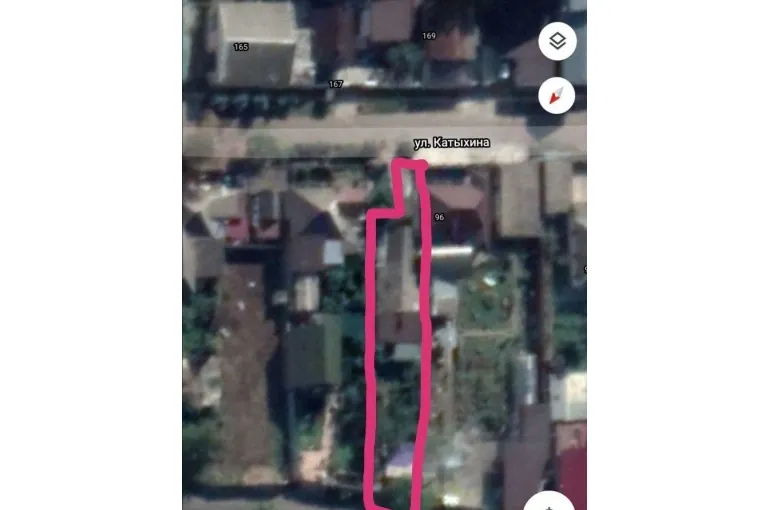Tap the compass to reset north
770x510 pixels.
point(556,95)
